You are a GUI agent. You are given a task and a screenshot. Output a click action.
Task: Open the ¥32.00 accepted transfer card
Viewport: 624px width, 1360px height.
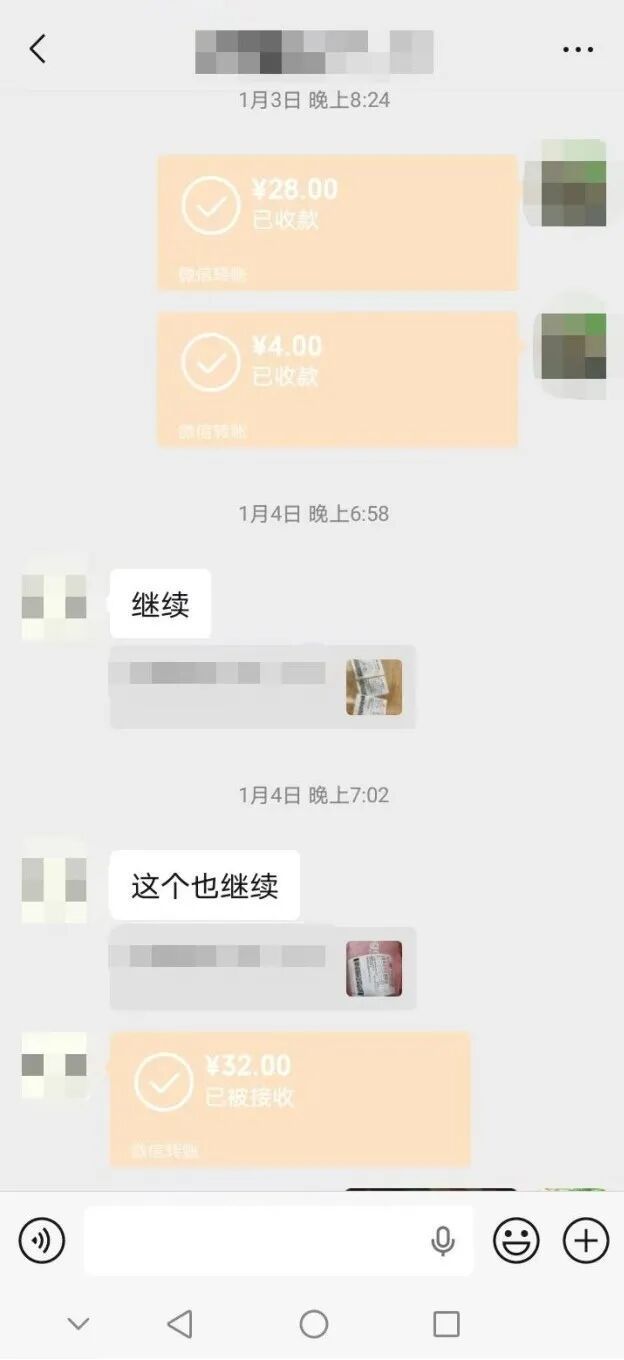289,1099
